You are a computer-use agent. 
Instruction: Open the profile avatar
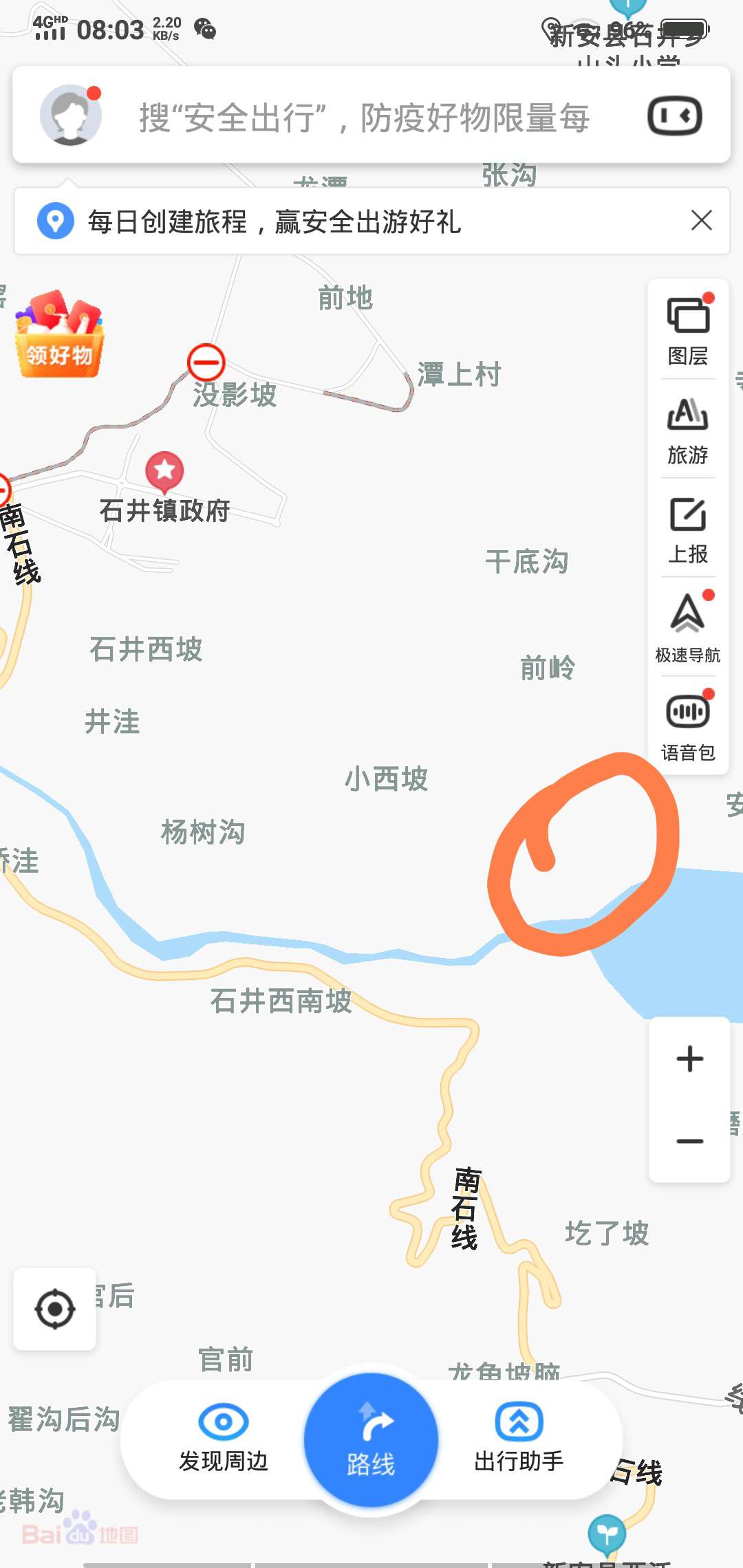[x=71, y=116]
